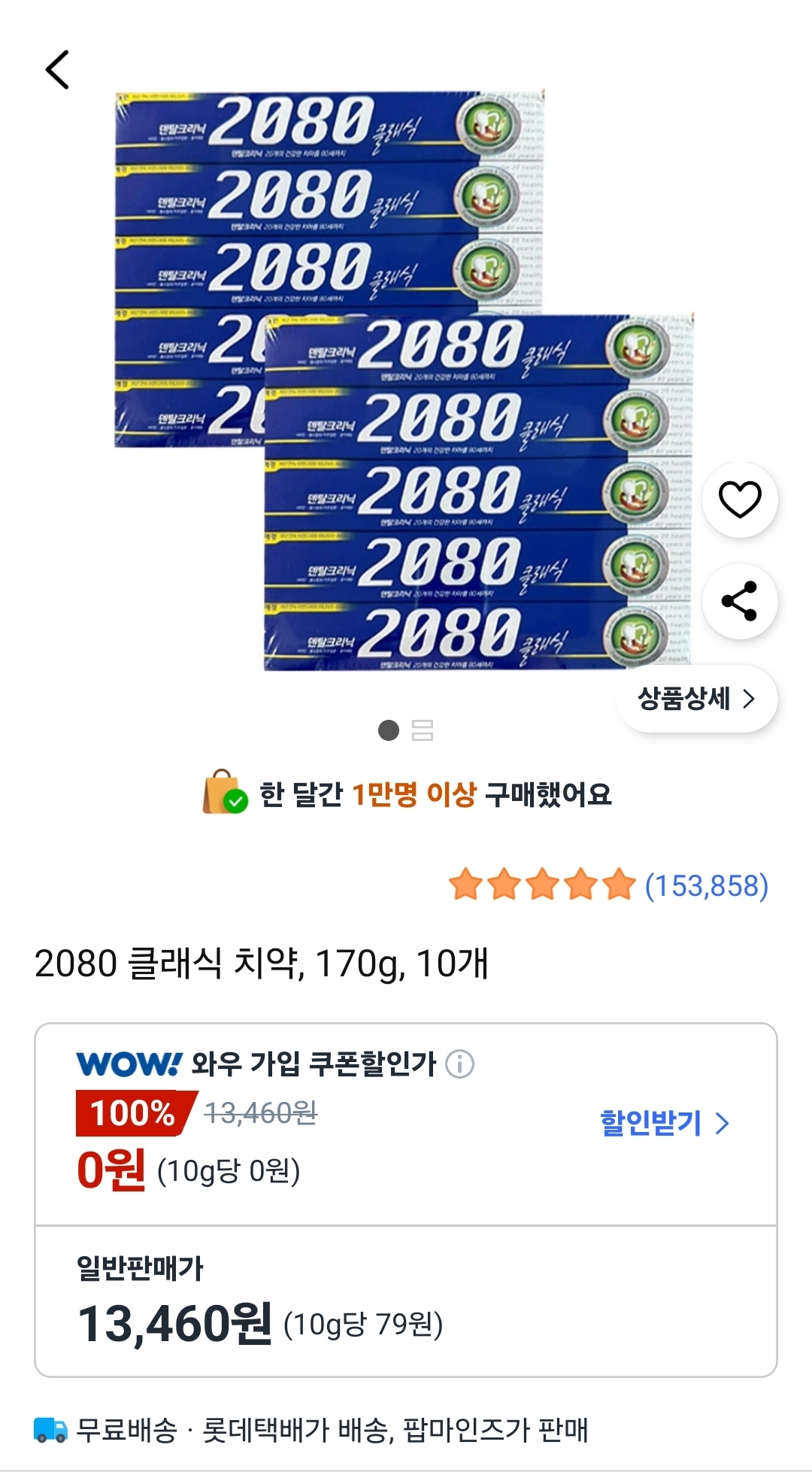
Task: Show info about 와우 가입 쿠폰할인가
Action: pos(460,1064)
